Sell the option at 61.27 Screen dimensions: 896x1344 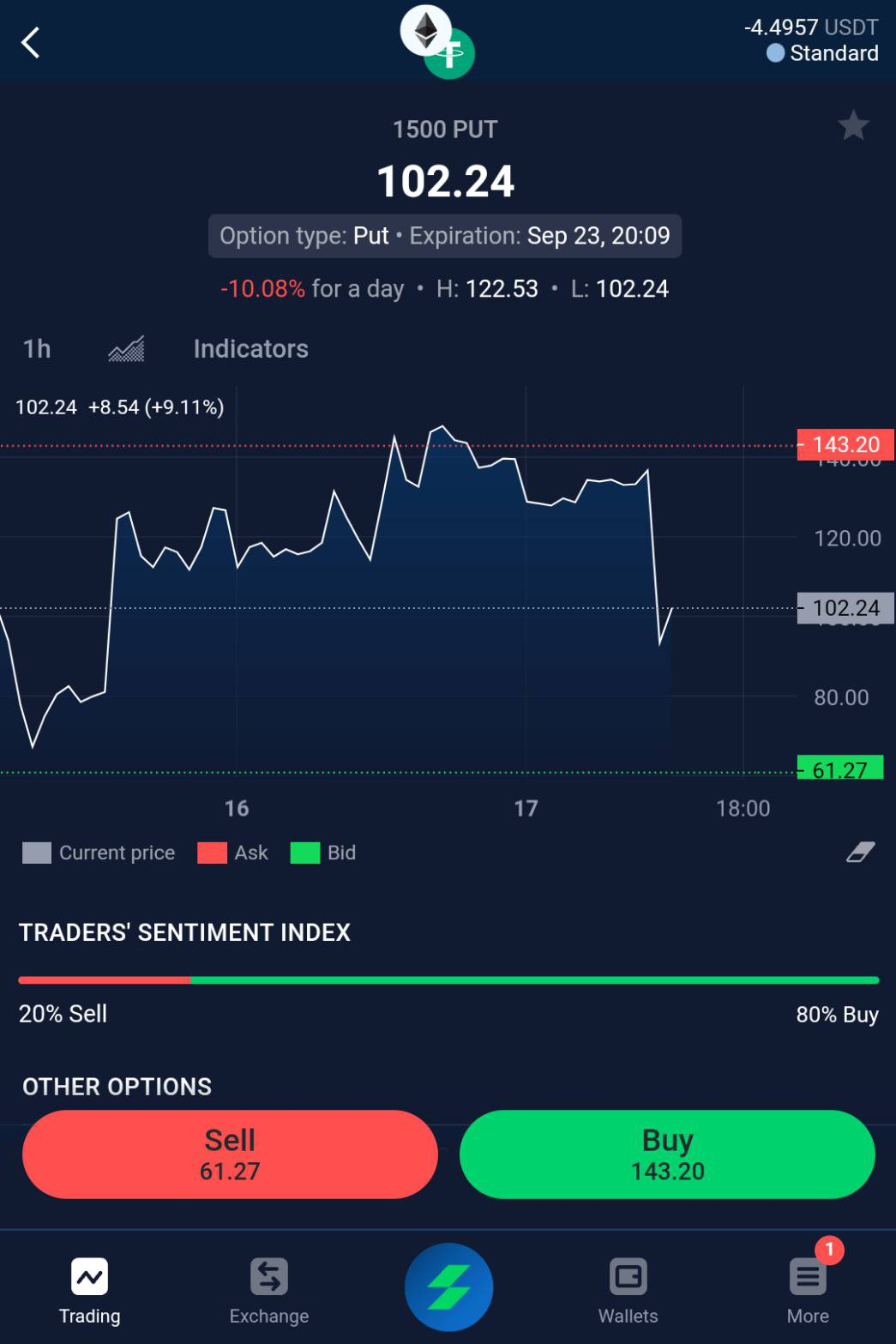[230, 1154]
